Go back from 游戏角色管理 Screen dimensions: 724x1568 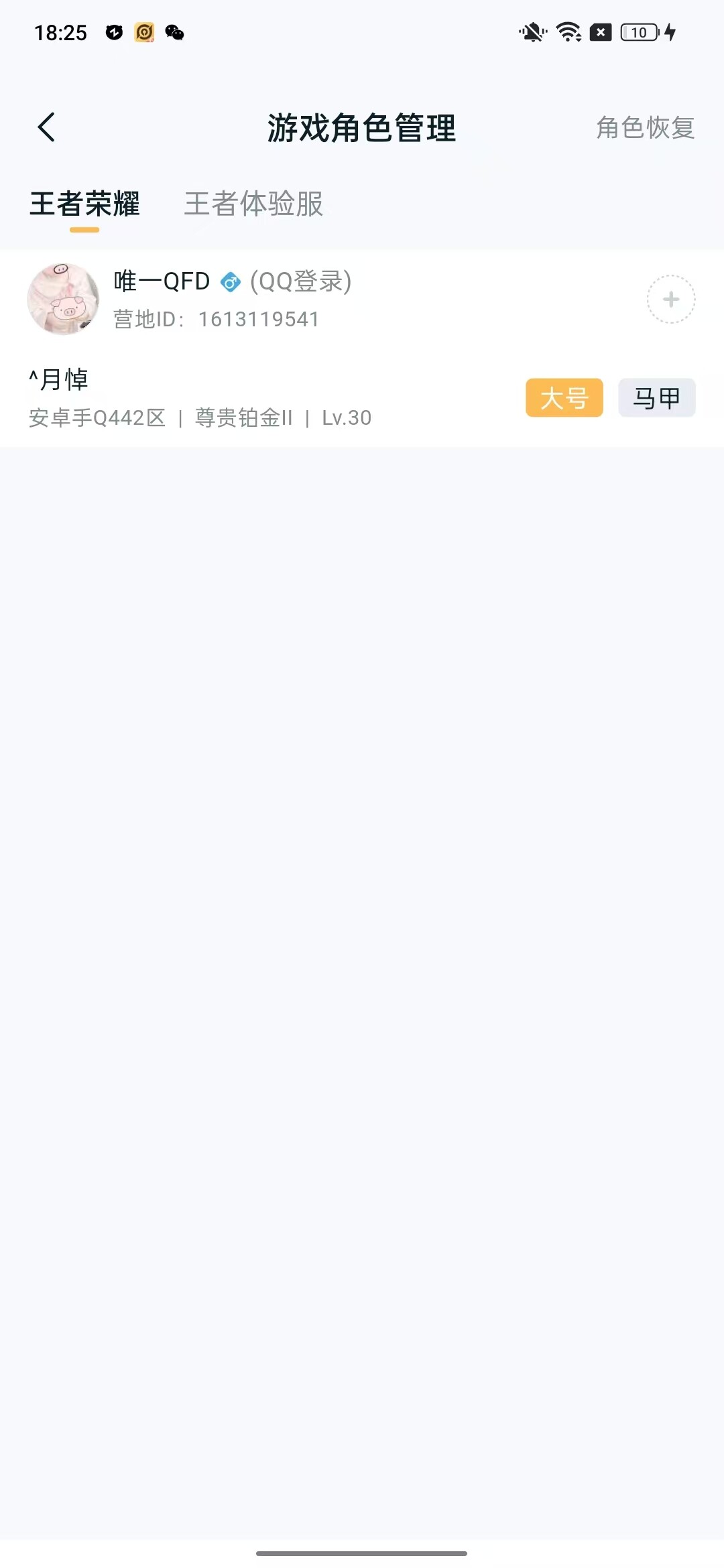46,127
